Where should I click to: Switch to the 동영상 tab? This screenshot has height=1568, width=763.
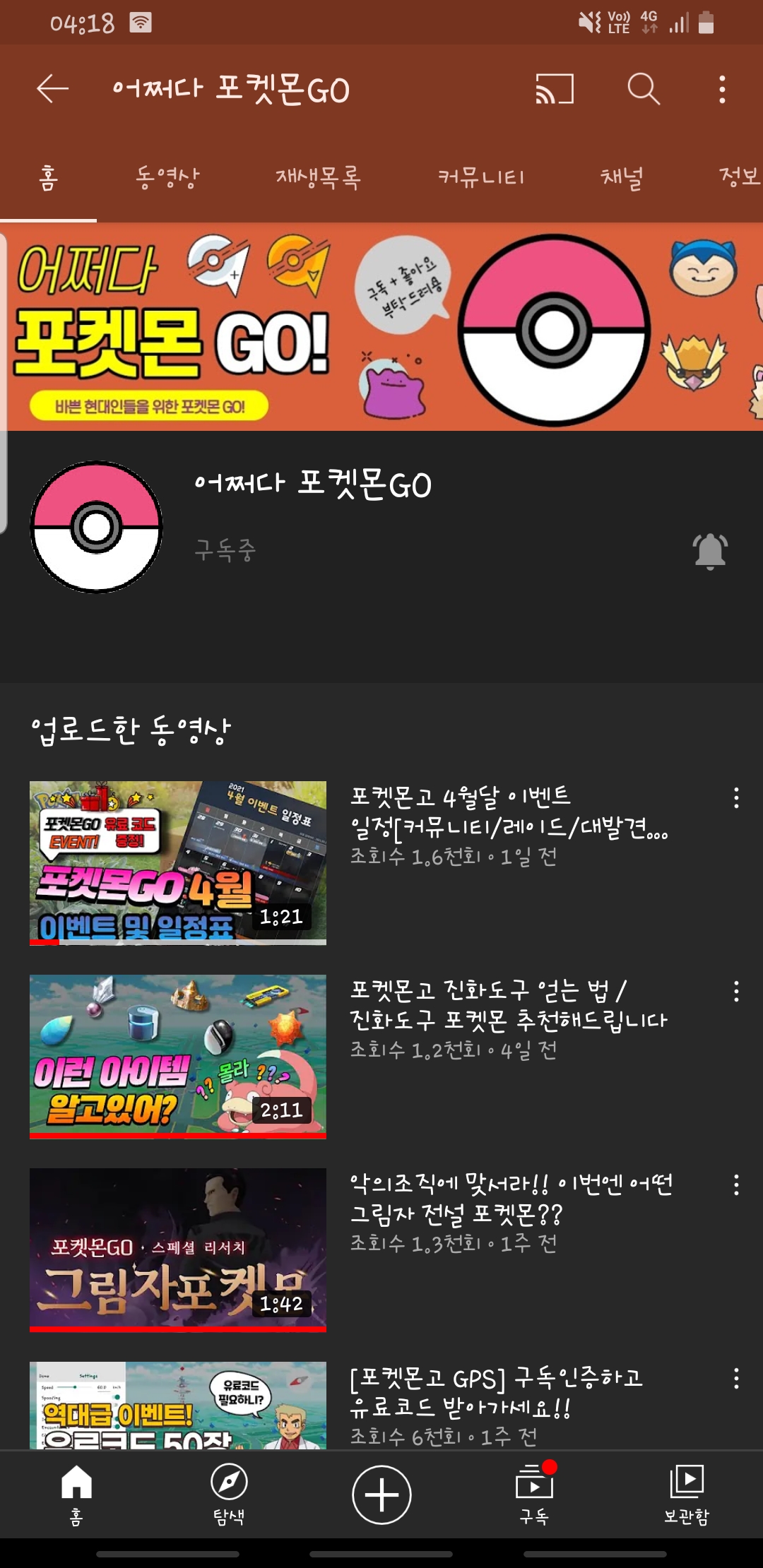tap(167, 177)
